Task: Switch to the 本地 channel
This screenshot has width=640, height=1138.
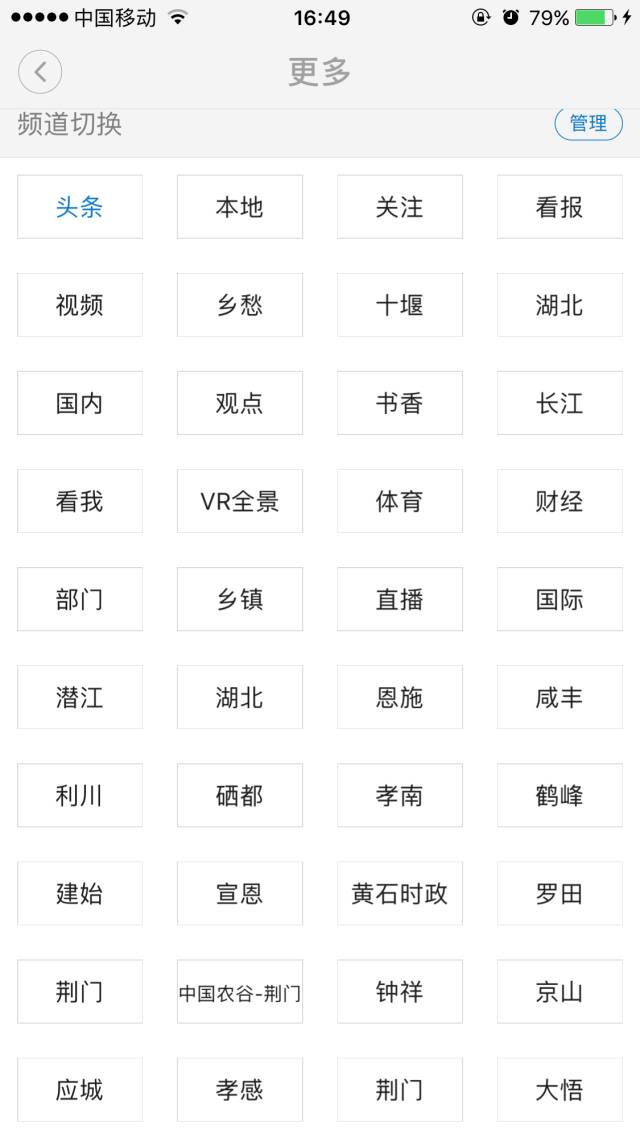Action: pyautogui.click(x=239, y=207)
